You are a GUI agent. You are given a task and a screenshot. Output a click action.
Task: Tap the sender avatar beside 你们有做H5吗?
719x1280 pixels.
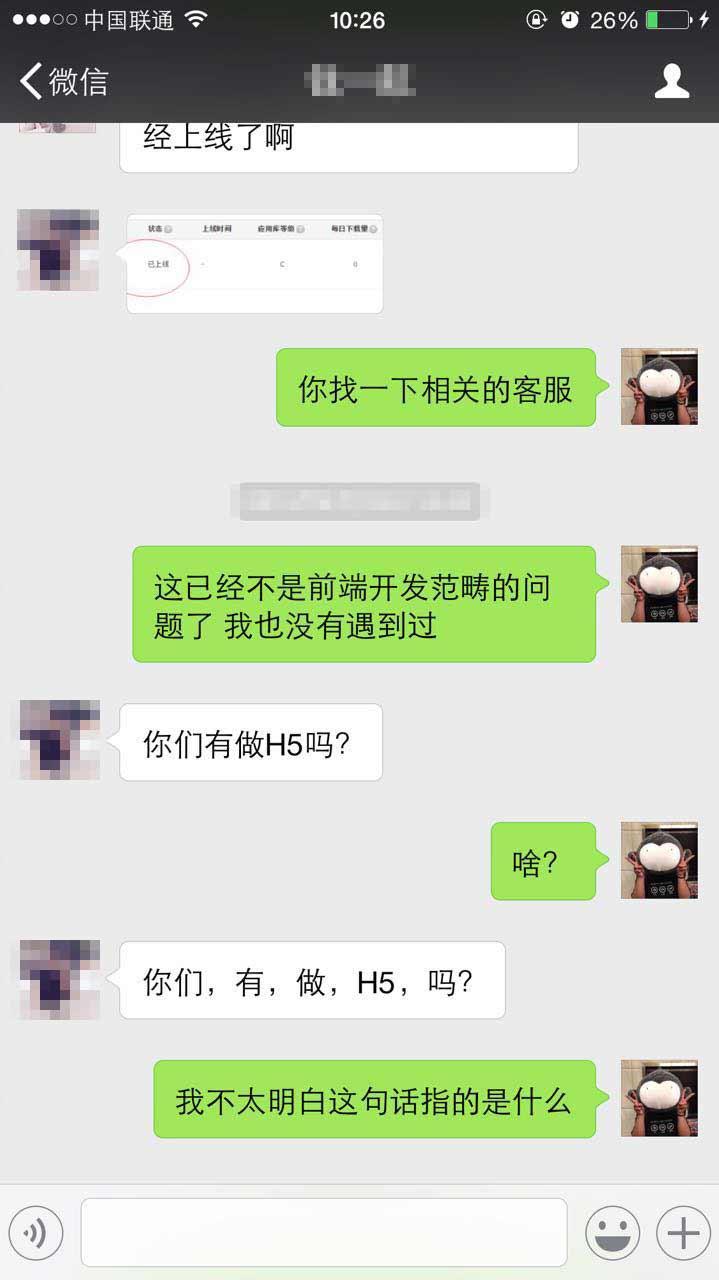pyautogui.click(x=59, y=741)
